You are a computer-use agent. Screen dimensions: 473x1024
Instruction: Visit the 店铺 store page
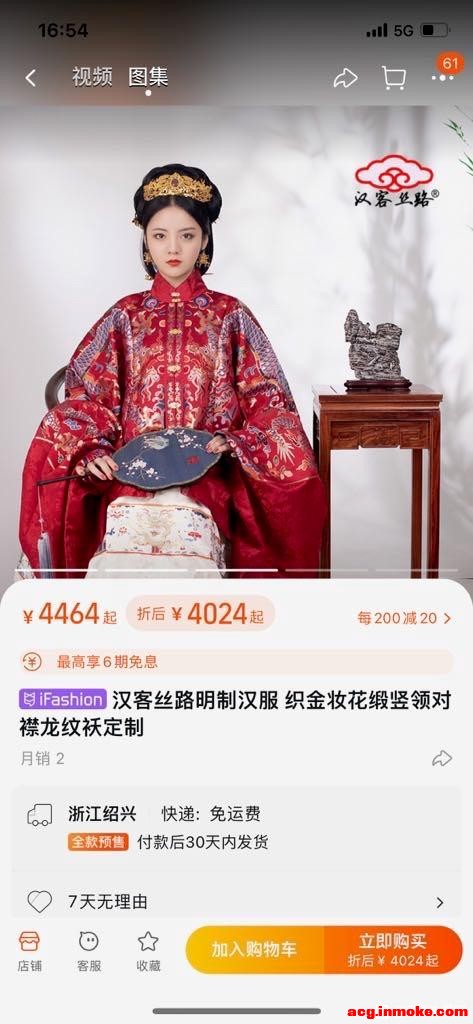coord(29,952)
